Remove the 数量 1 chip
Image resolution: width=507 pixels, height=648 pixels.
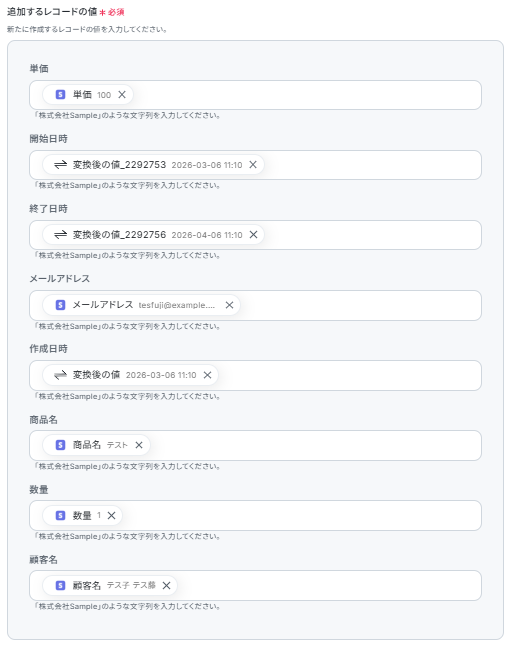(x=111, y=515)
